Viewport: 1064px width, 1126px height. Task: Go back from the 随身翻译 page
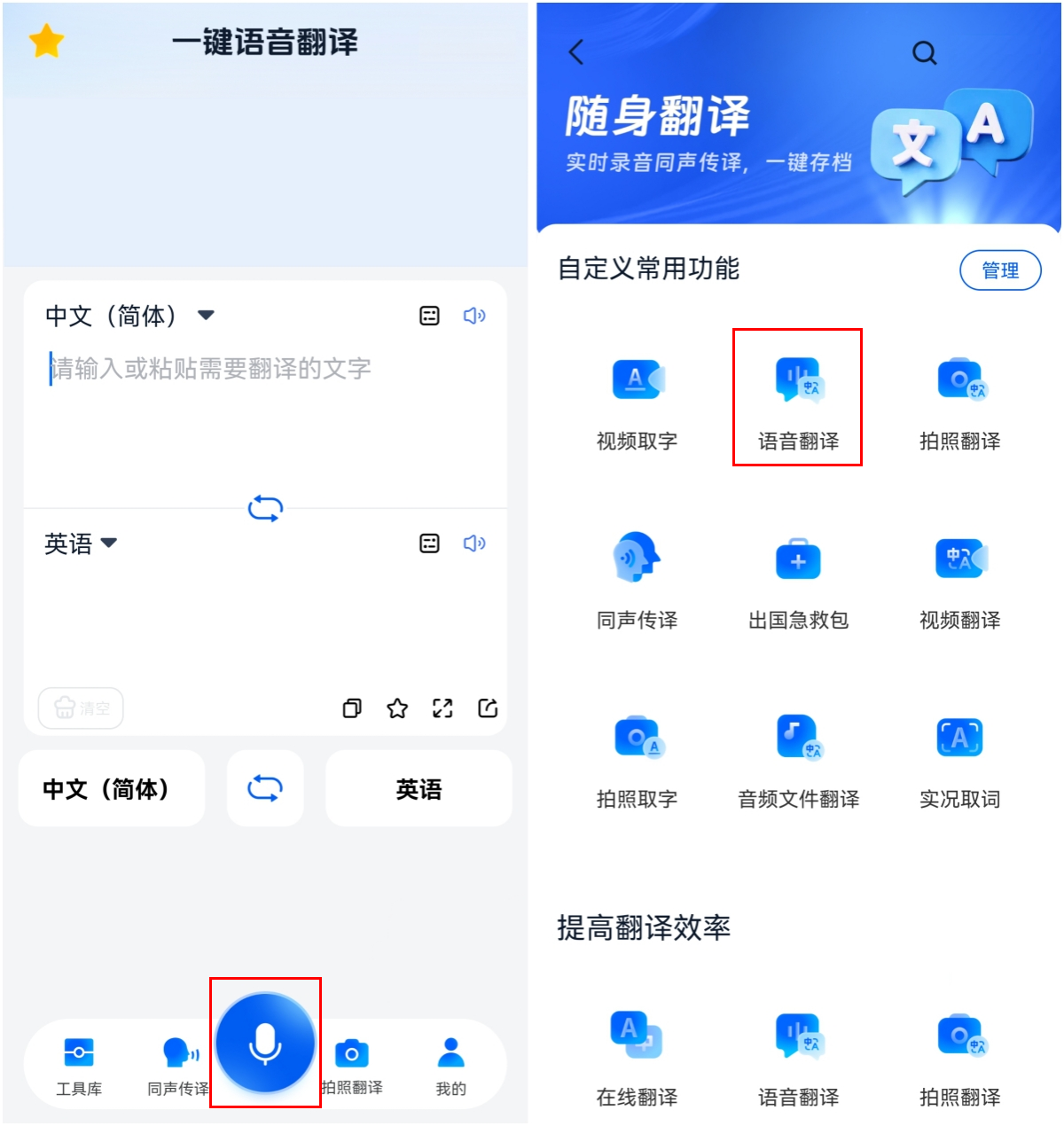click(576, 52)
